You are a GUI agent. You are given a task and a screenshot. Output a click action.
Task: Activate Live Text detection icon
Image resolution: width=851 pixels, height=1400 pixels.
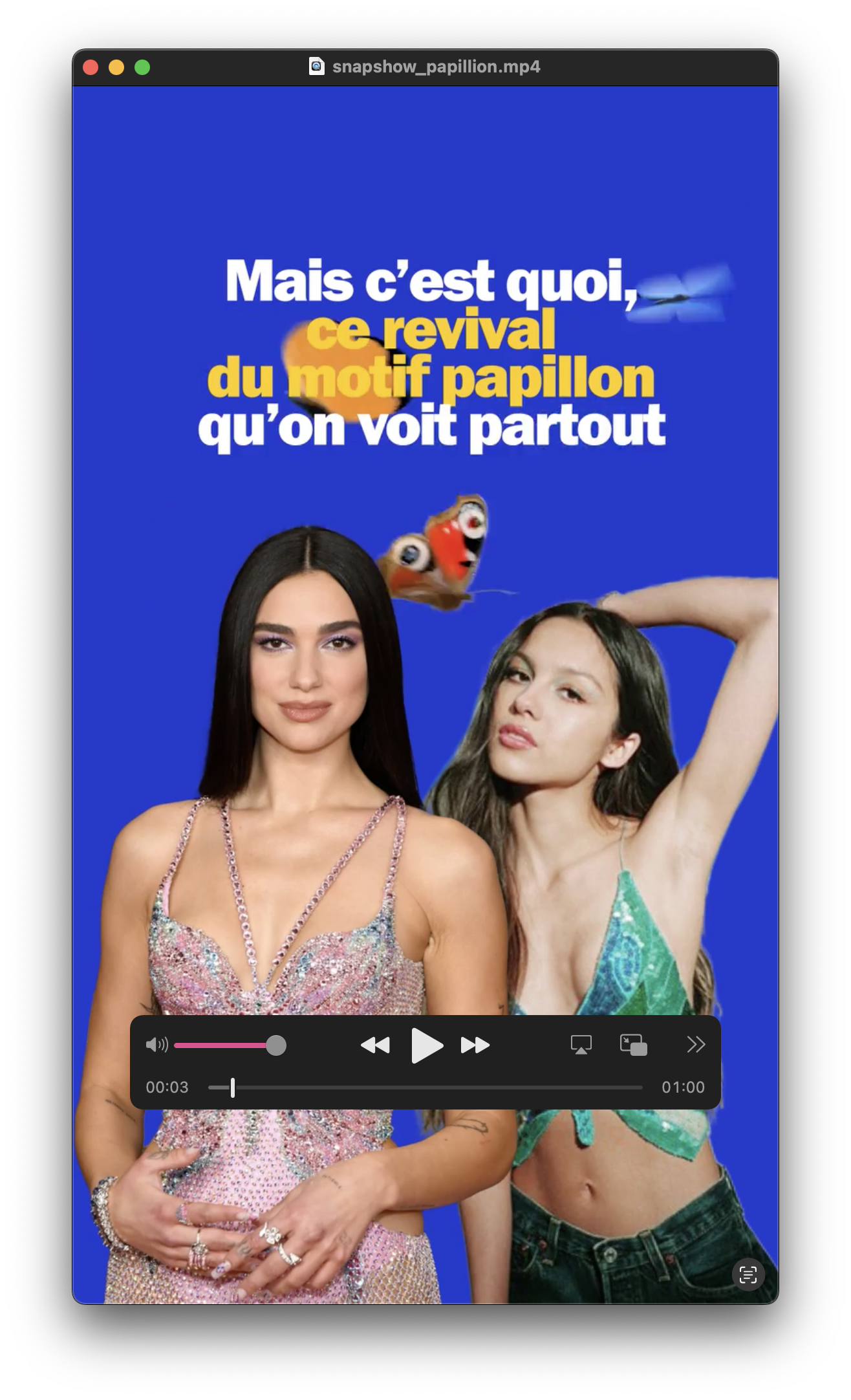pyautogui.click(x=748, y=1274)
